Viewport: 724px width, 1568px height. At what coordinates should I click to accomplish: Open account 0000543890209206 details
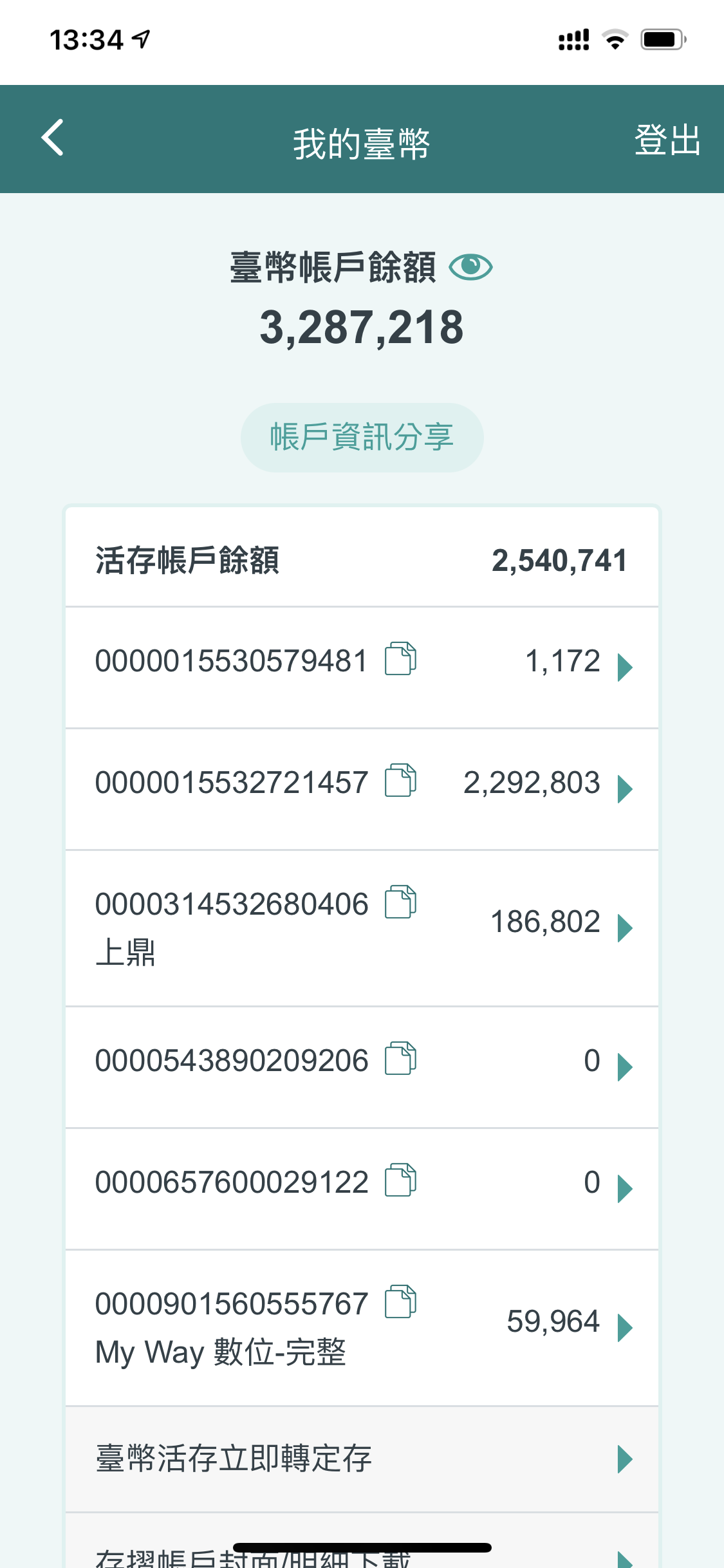(624, 1067)
